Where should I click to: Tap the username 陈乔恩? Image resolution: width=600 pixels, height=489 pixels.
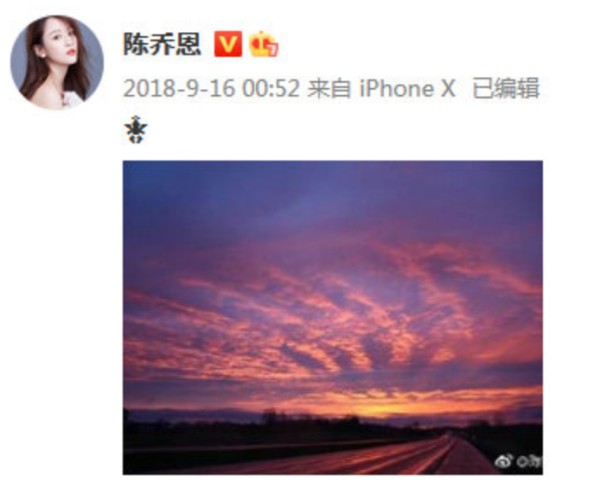161,44
